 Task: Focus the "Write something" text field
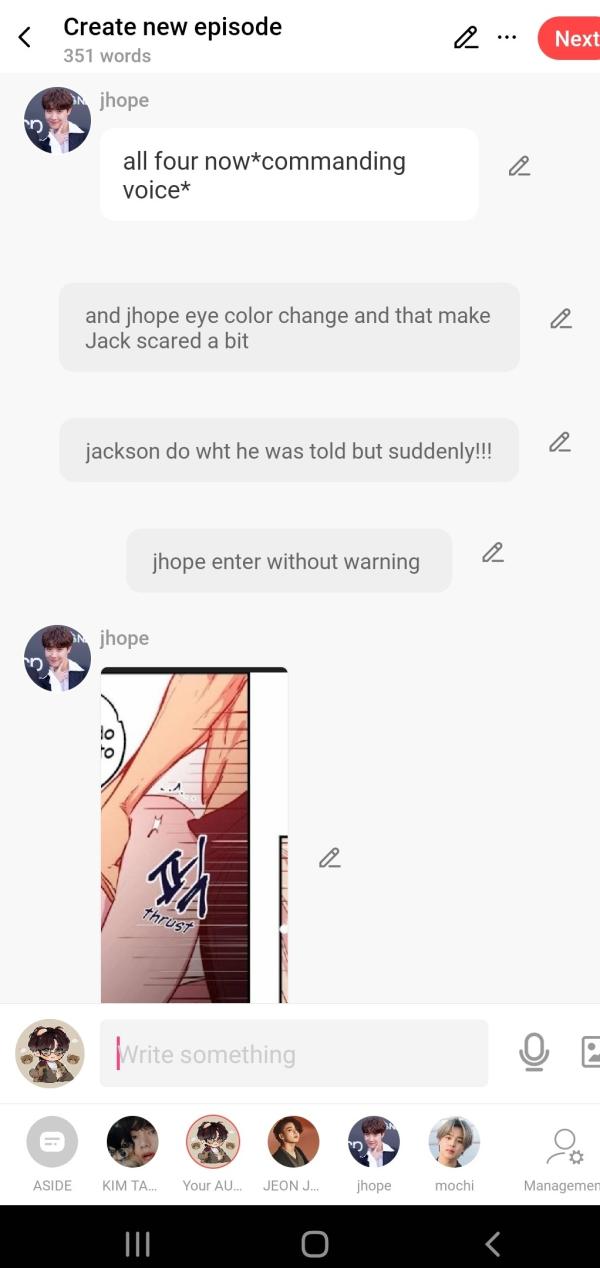(x=294, y=1054)
